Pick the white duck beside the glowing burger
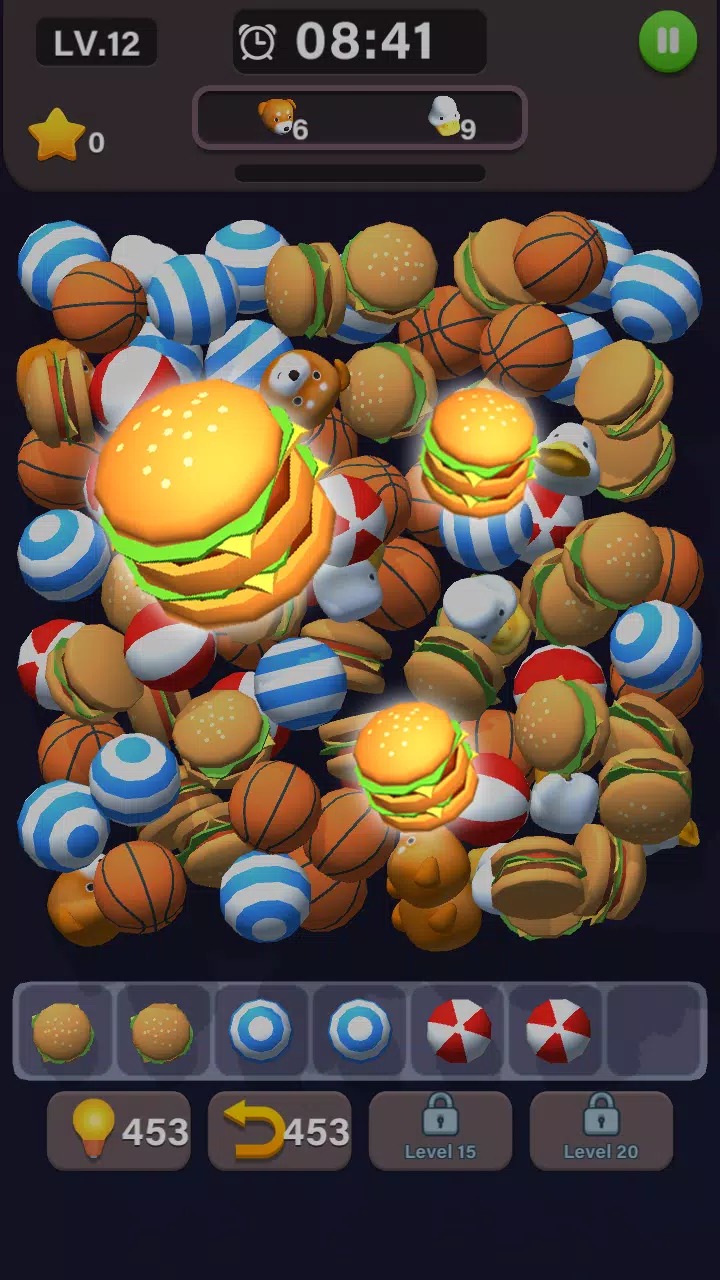The image size is (720, 1280). (x=568, y=457)
